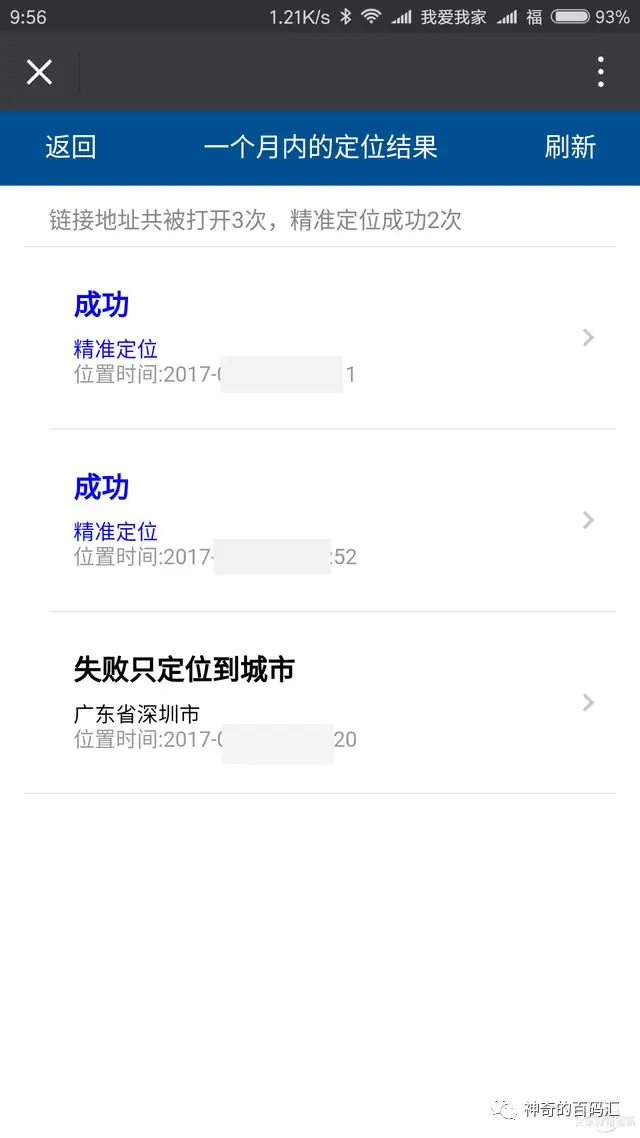The width and height of the screenshot is (640, 1138).
Task: Open the 成功 result with time ending in 1
Action: click(x=330, y=338)
